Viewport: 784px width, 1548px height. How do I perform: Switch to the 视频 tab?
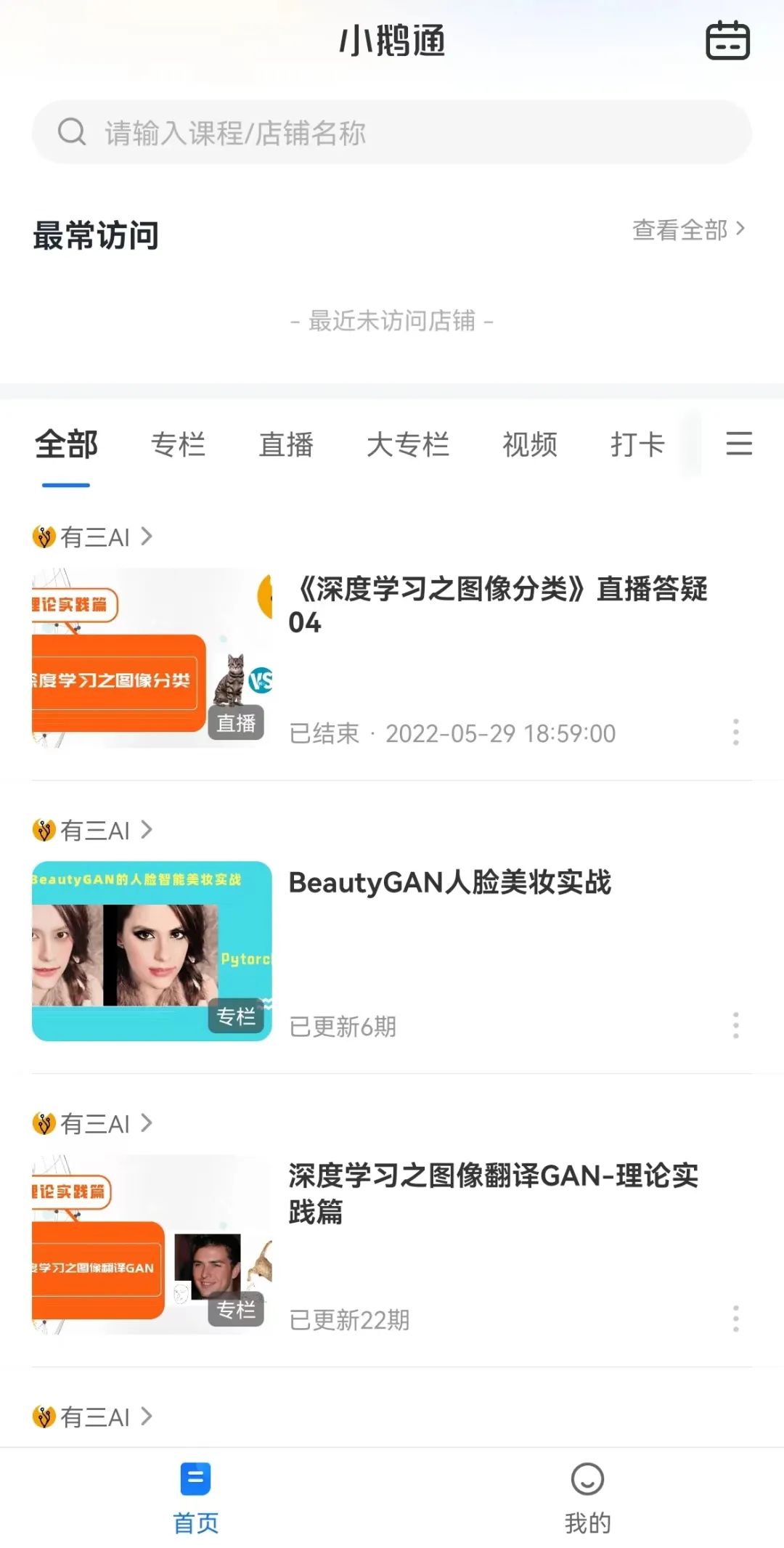(530, 444)
